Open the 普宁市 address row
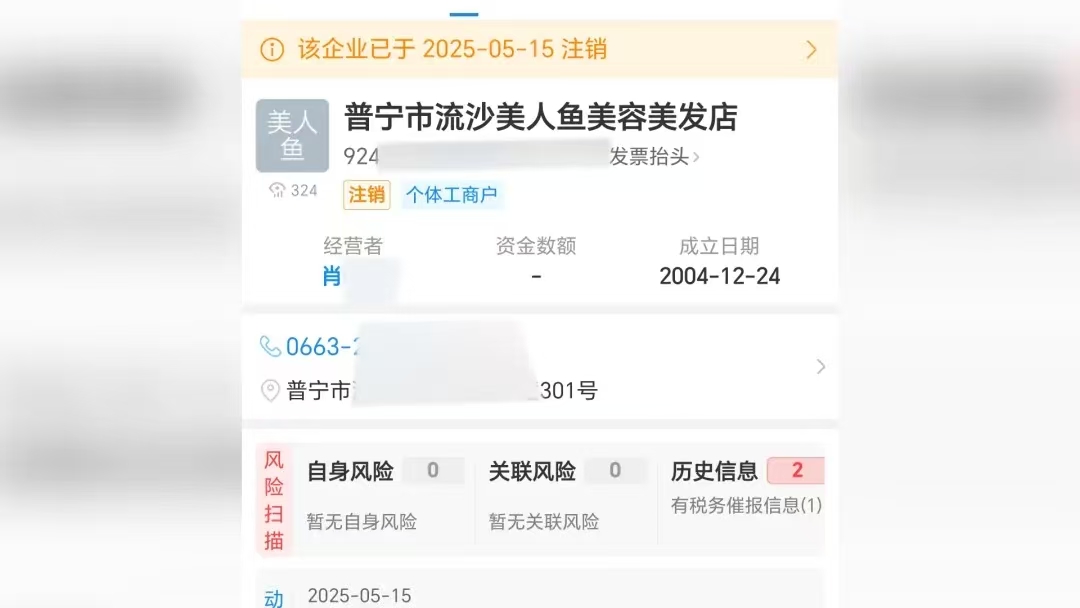The image size is (1080, 608). click(440, 391)
